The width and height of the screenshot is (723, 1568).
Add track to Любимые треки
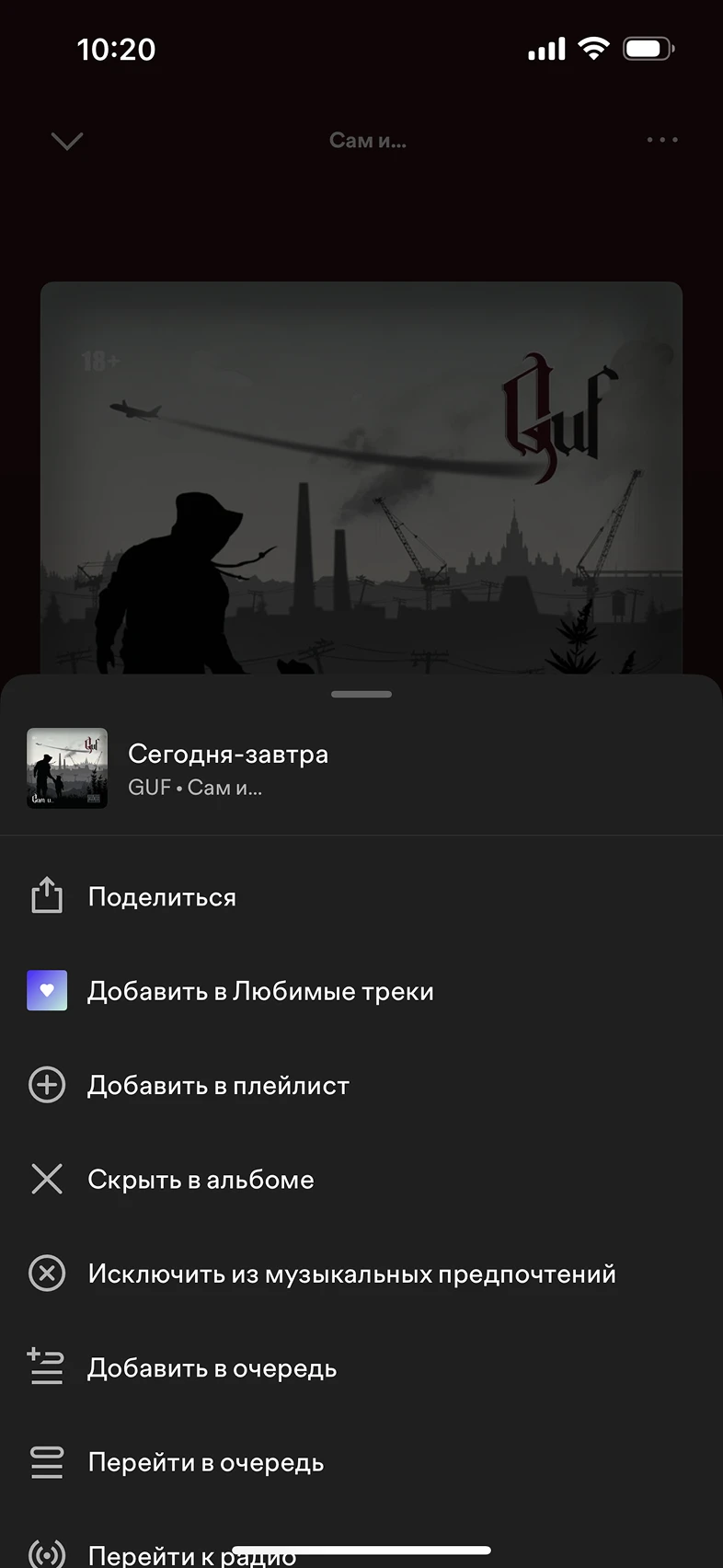coord(260,990)
